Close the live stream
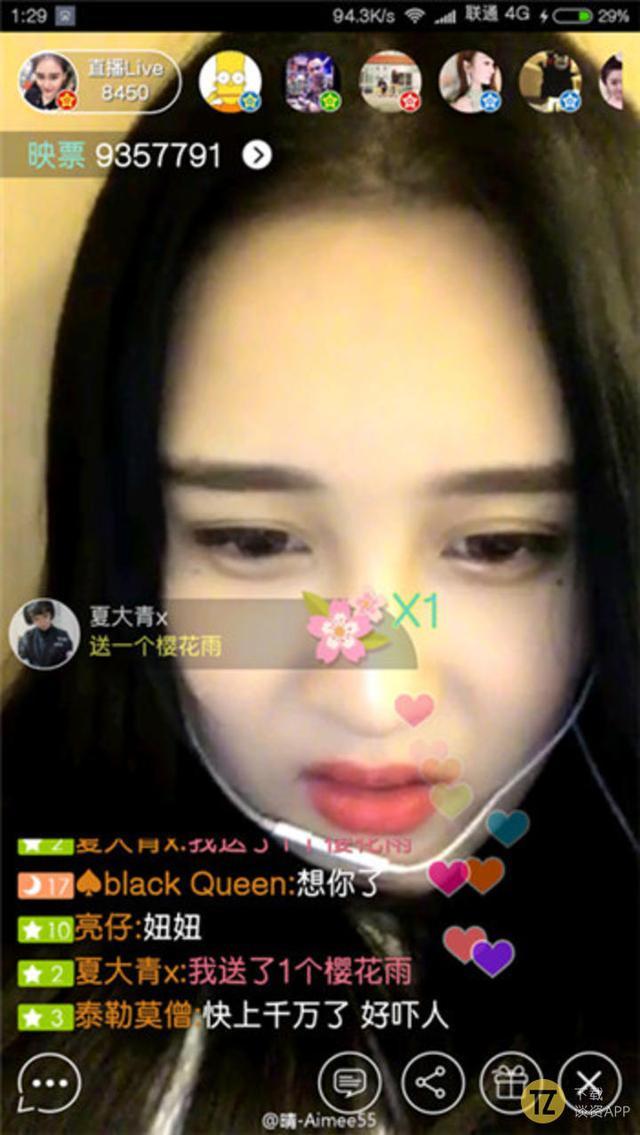The width and height of the screenshot is (640, 1135). 590,1083
